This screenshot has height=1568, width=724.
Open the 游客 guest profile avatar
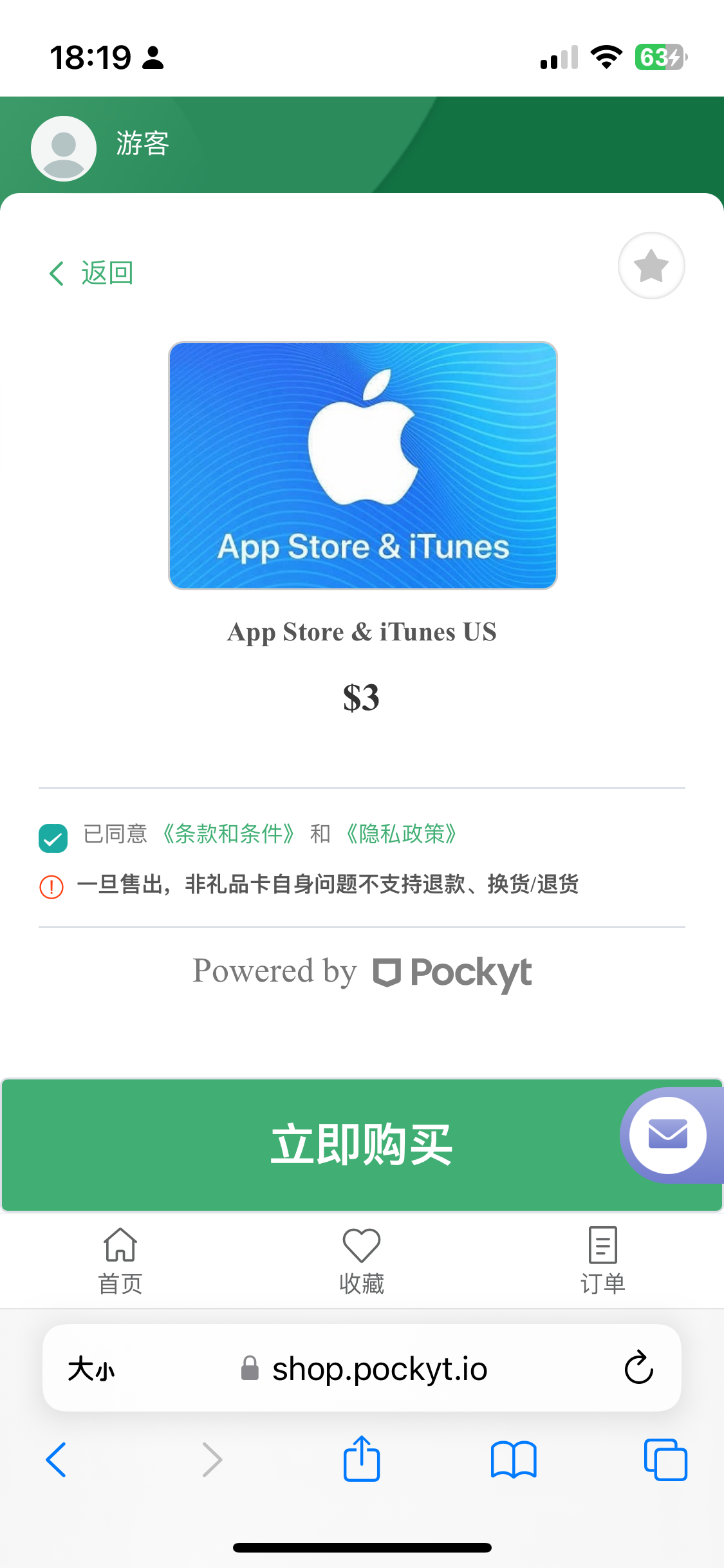point(64,148)
